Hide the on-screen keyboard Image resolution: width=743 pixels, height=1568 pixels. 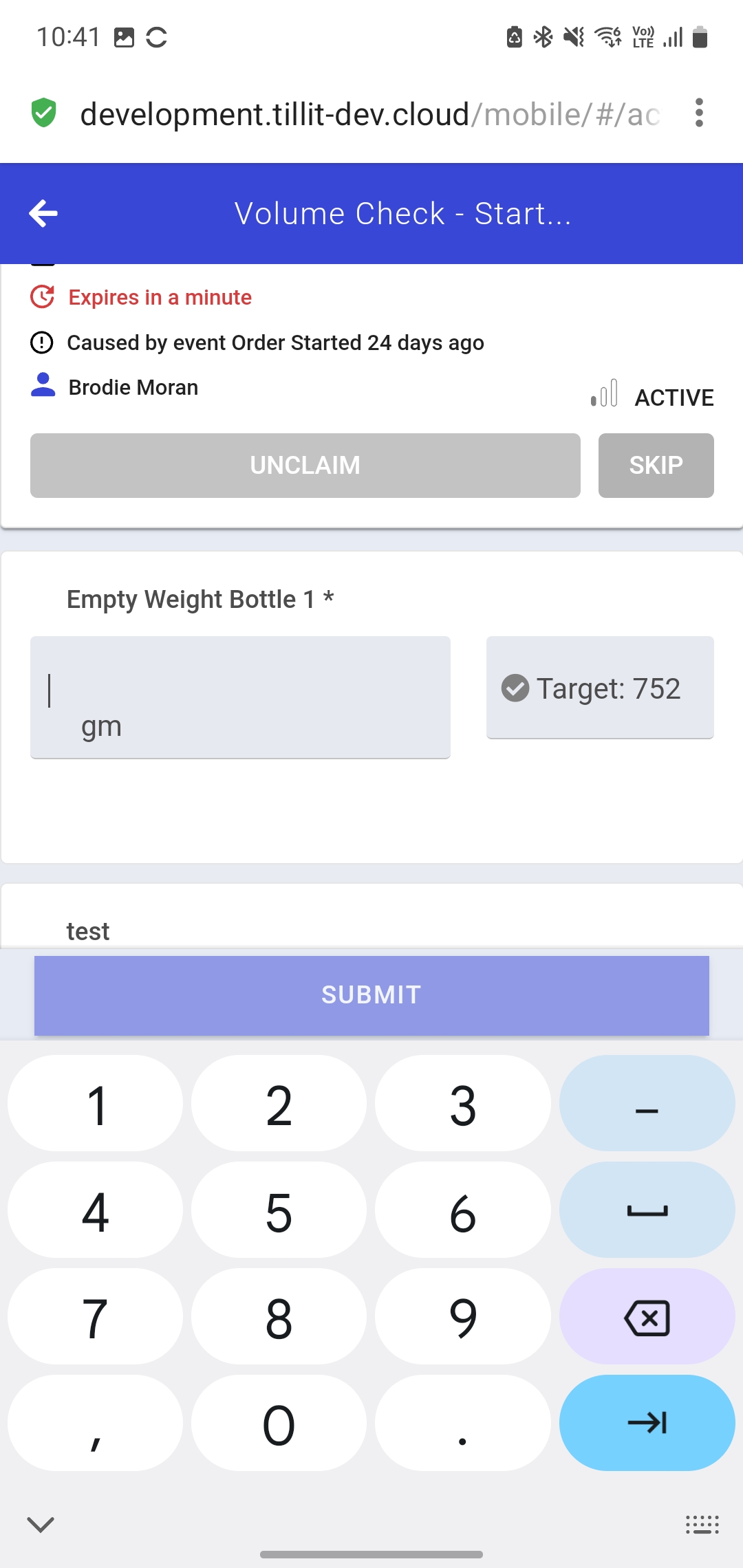coord(41,1525)
